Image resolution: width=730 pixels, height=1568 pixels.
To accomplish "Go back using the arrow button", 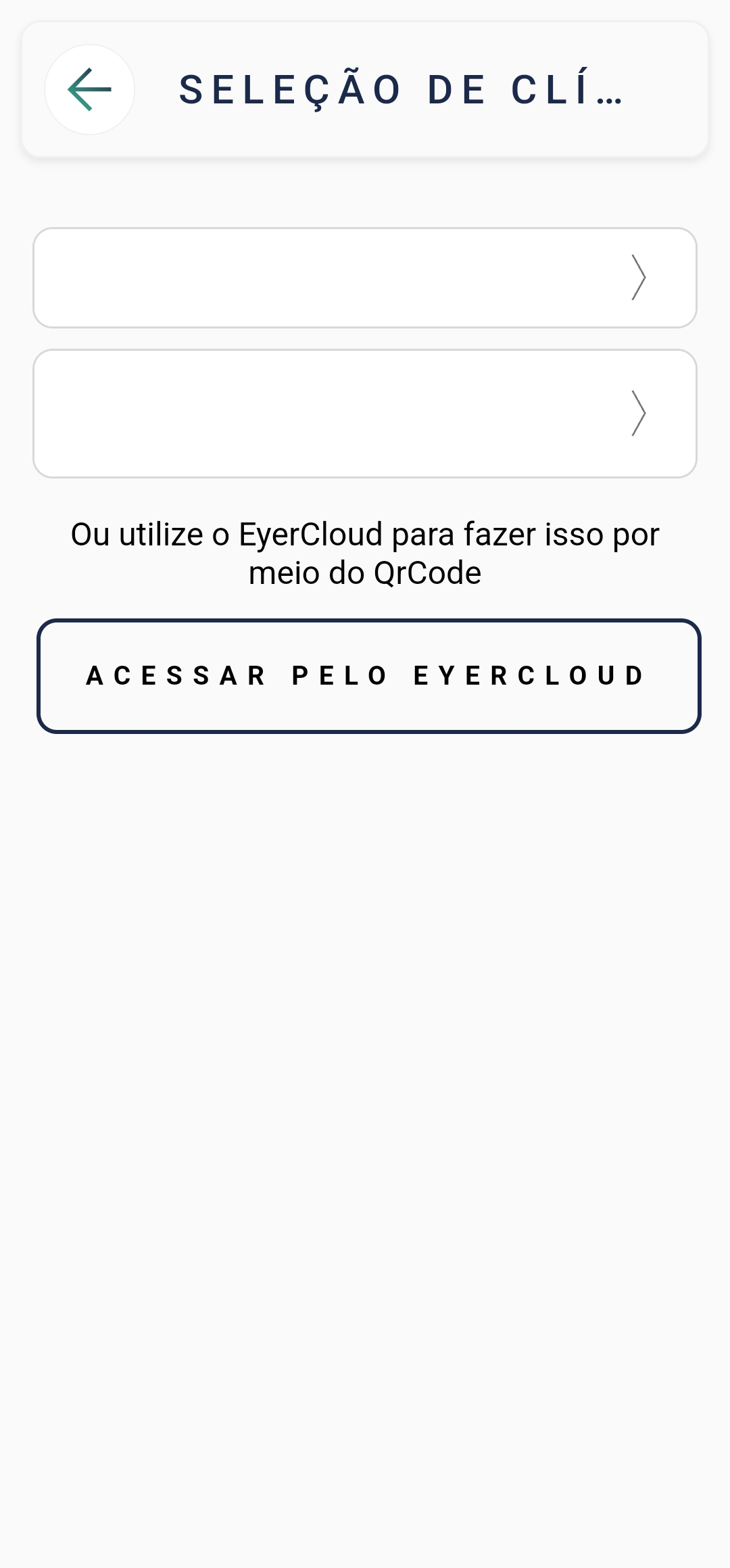I will [x=89, y=89].
